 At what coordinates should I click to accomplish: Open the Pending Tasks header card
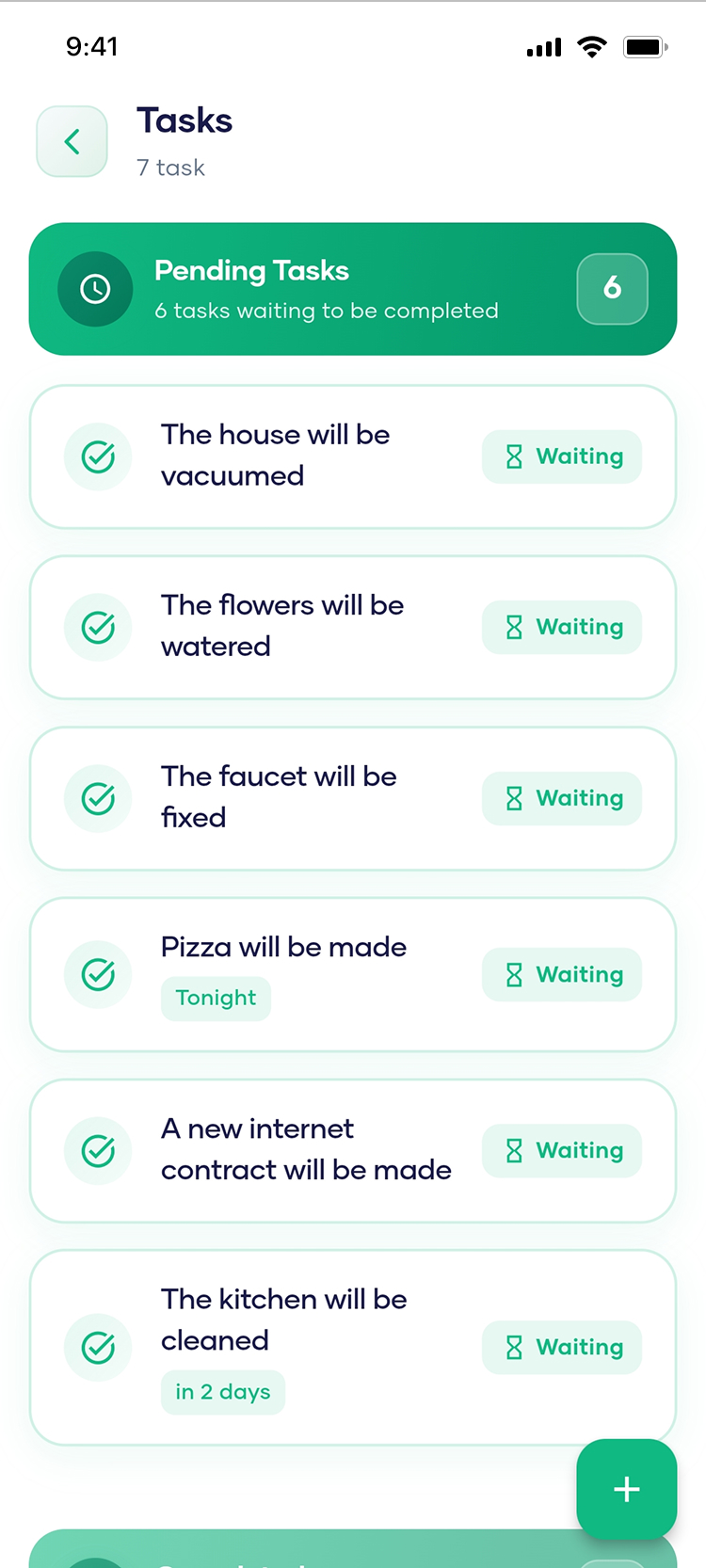click(x=352, y=289)
